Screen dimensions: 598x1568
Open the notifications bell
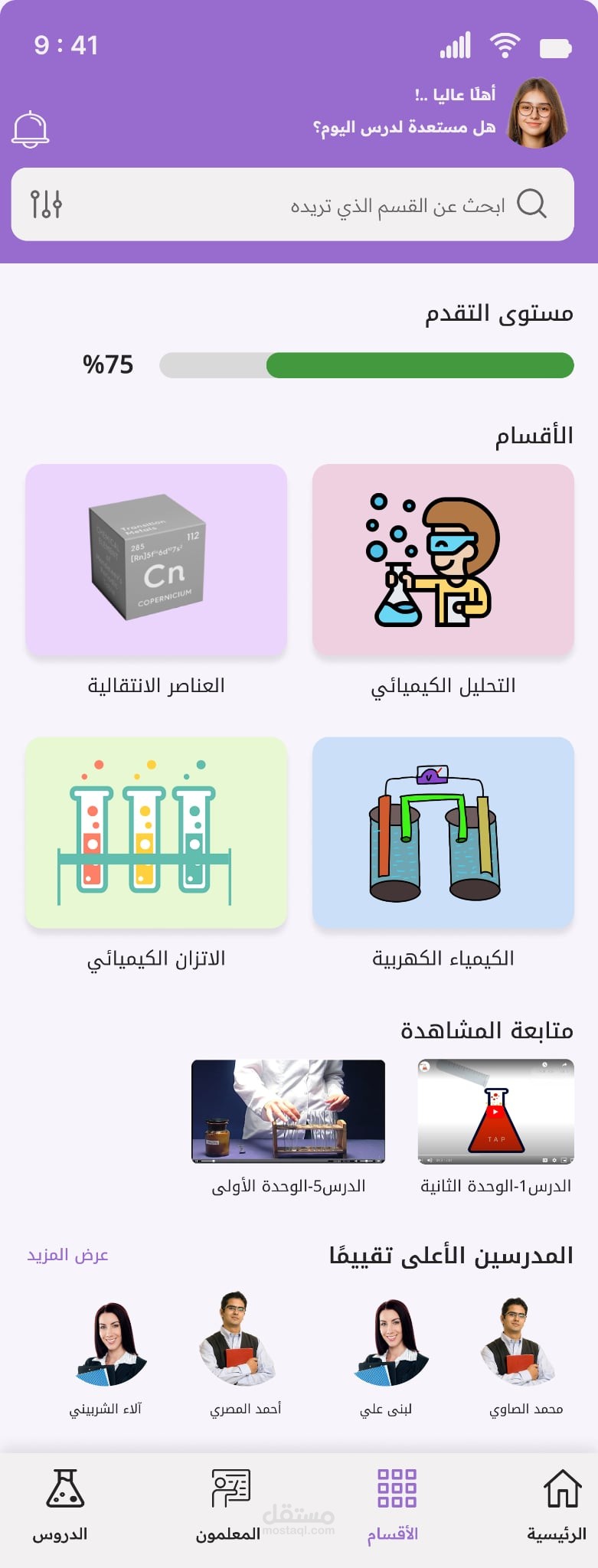point(31,129)
